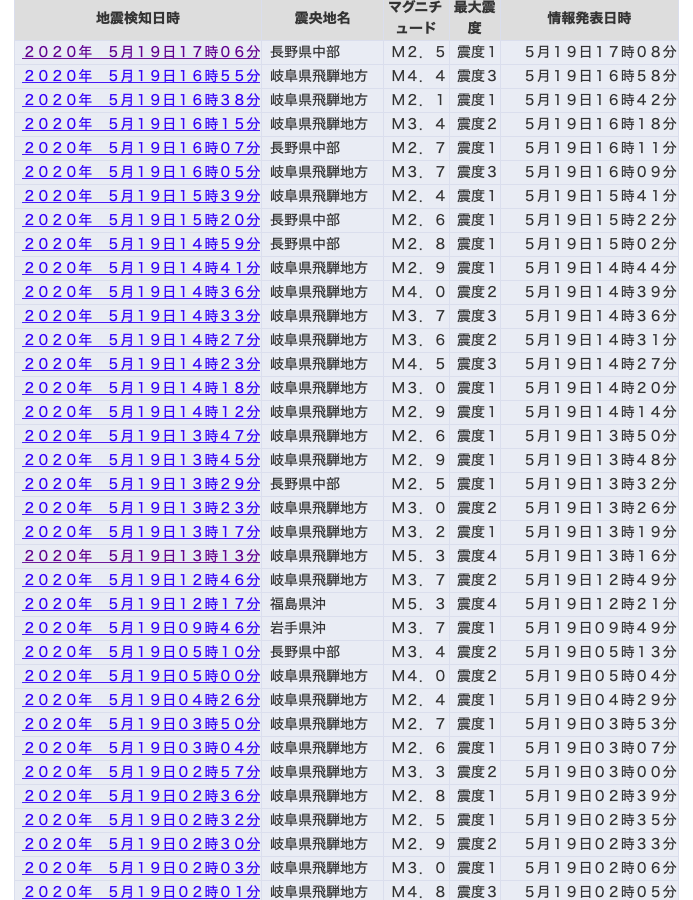Open the 5月19日02時36分 earthquake entry
This screenshot has width=693, height=900.
pos(141,796)
